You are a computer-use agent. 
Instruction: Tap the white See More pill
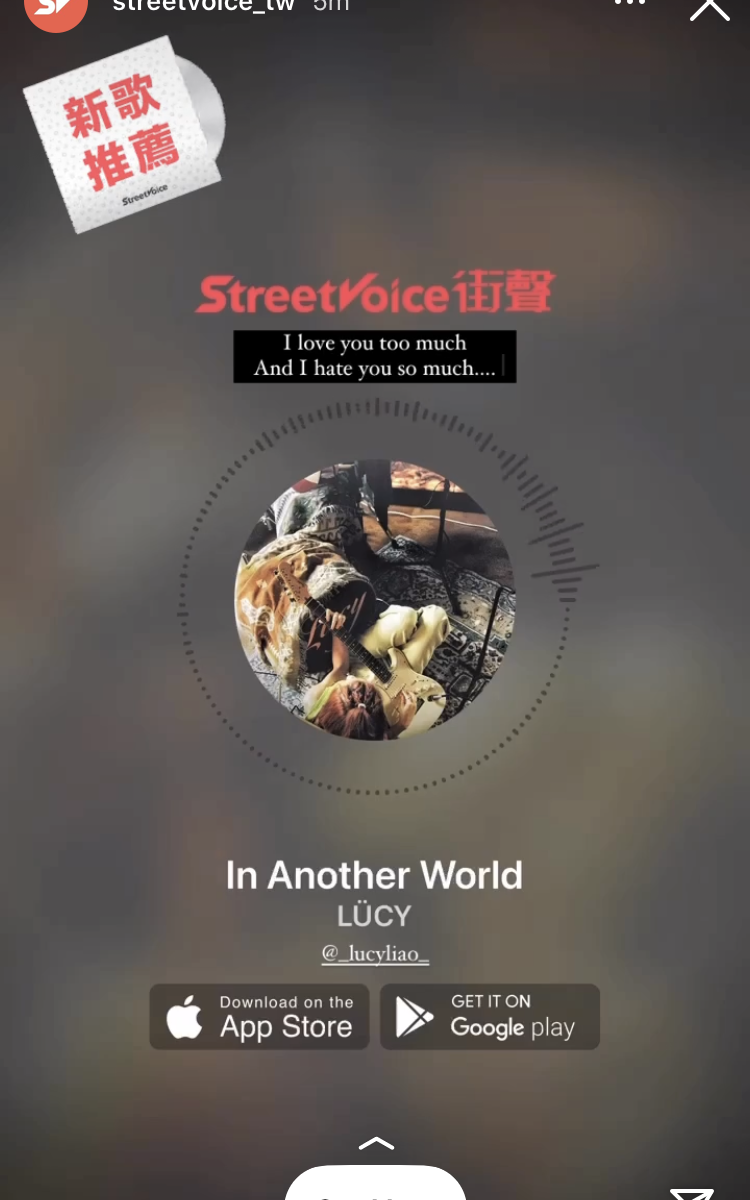pyautogui.click(x=375, y=1185)
